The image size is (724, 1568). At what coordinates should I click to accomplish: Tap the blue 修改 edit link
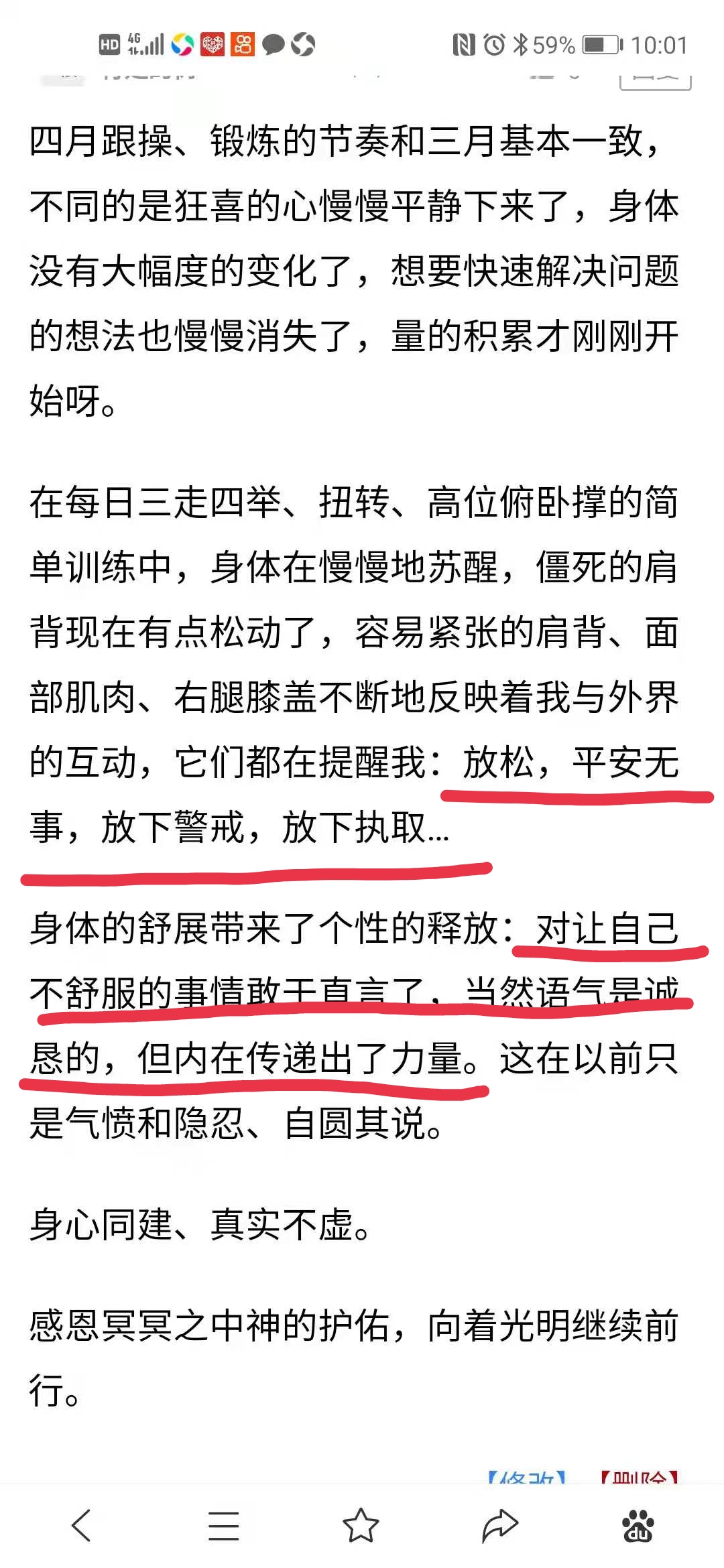click(x=527, y=1477)
